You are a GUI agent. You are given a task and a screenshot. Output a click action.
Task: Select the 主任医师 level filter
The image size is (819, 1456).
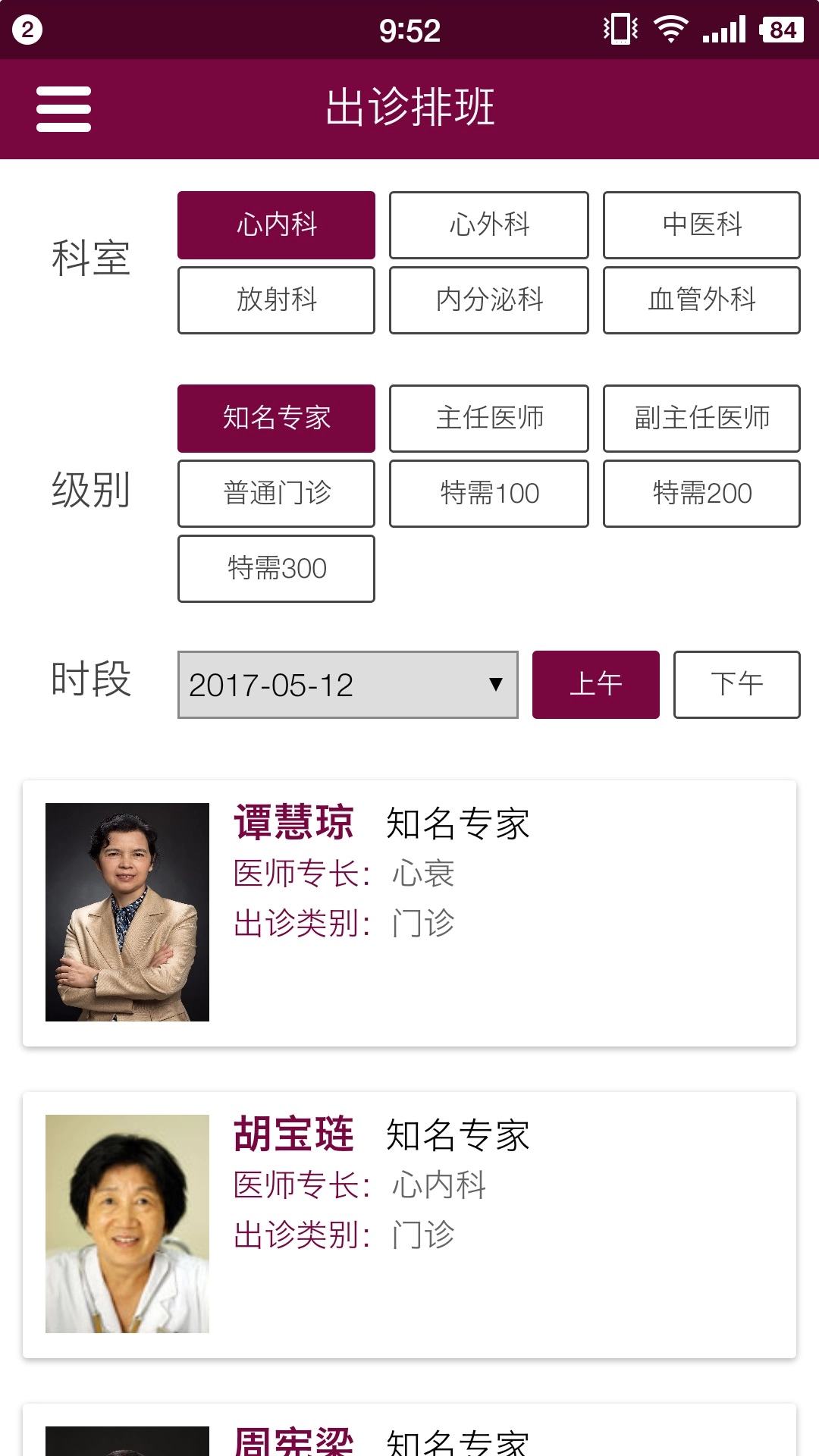488,419
